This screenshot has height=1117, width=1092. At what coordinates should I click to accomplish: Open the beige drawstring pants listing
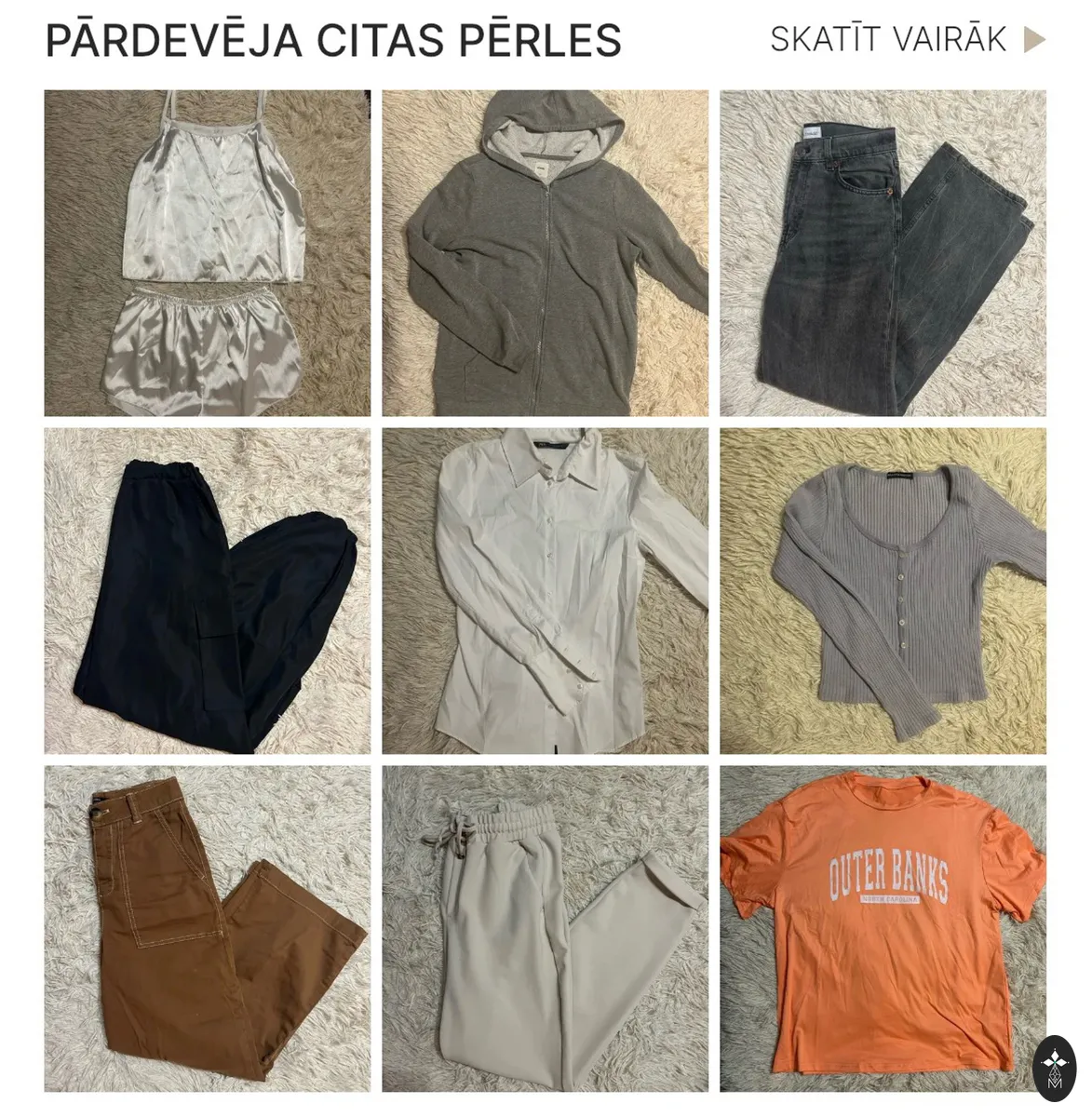pyautogui.click(x=546, y=929)
